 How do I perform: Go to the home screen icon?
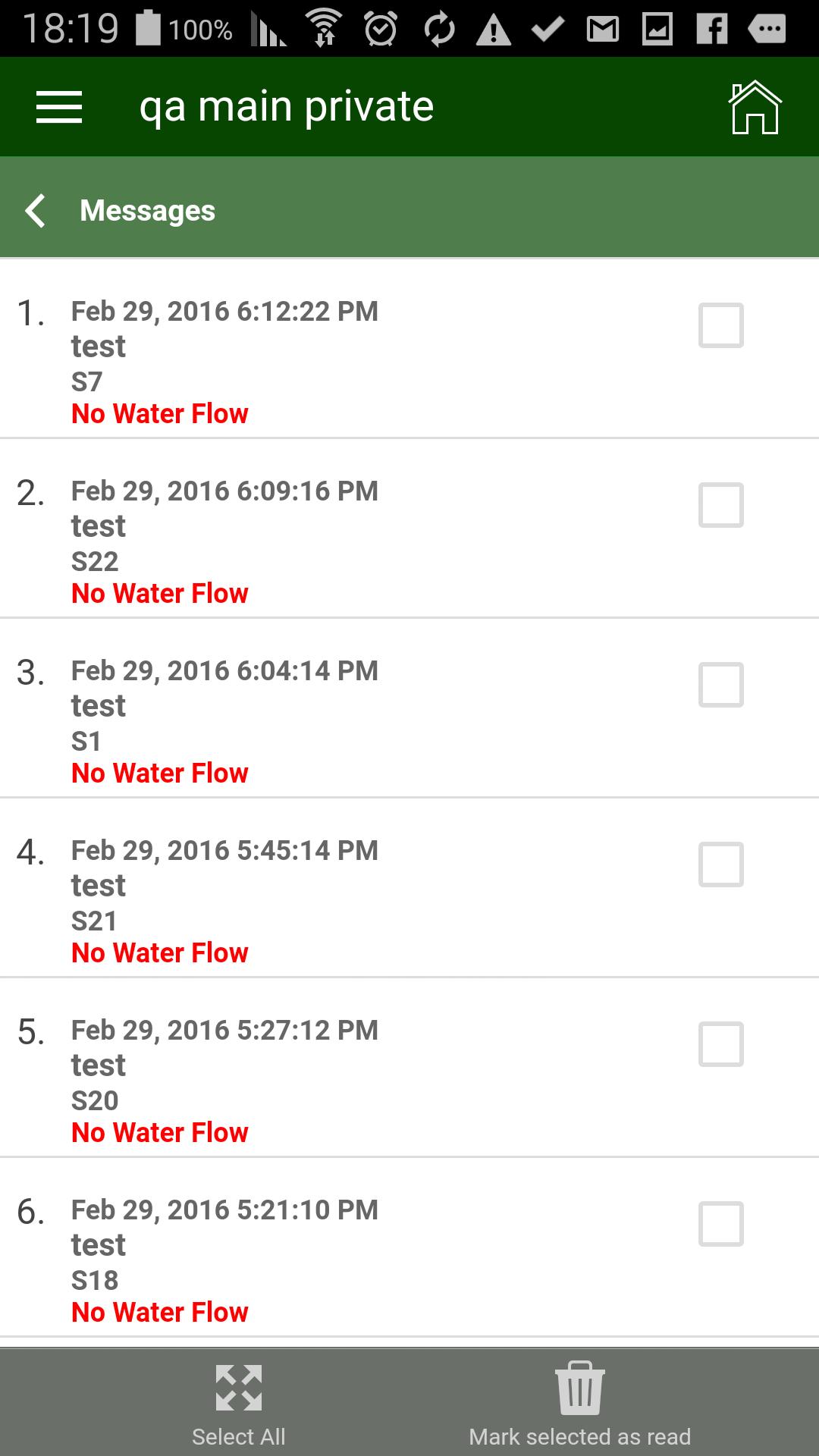pyautogui.click(x=755, y=107)
